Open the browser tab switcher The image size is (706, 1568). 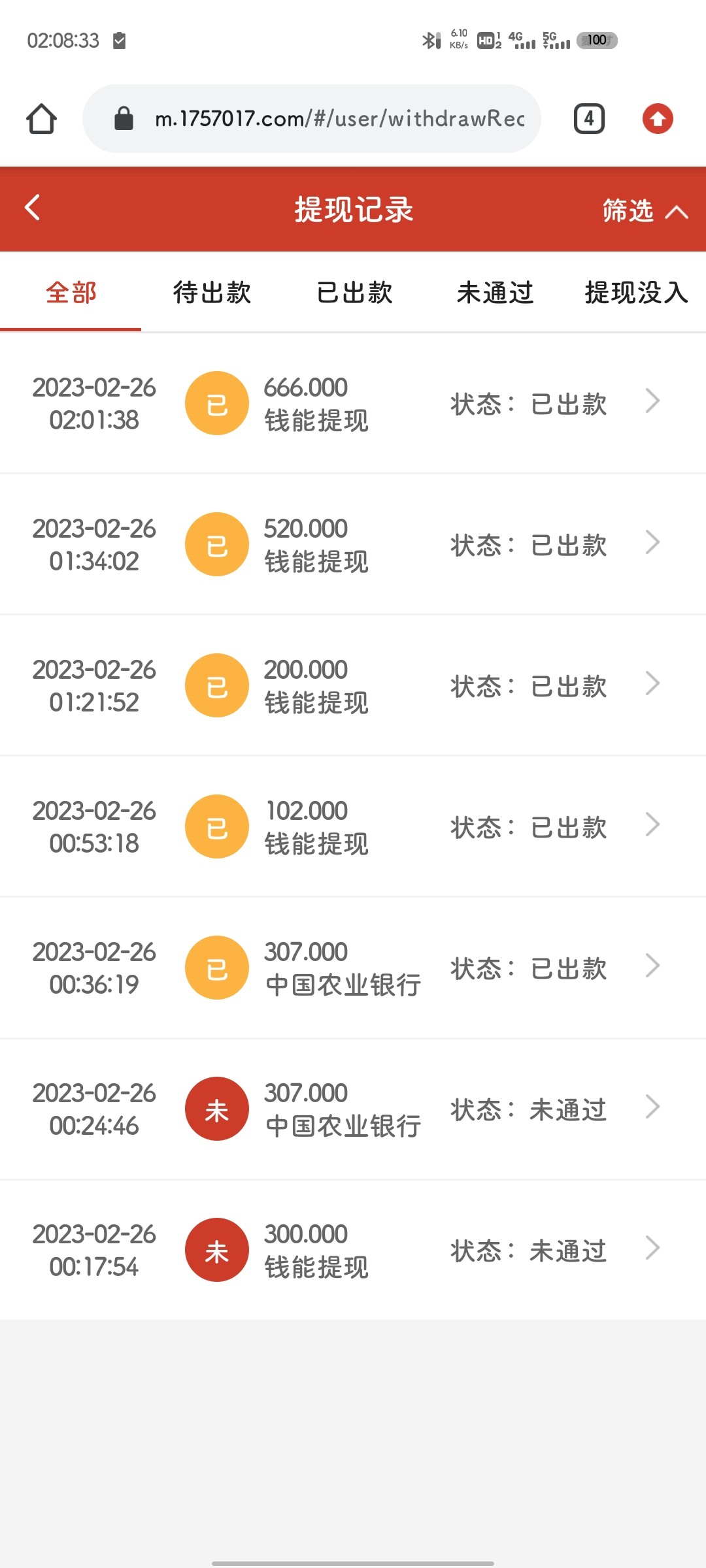tap(589, 119)
